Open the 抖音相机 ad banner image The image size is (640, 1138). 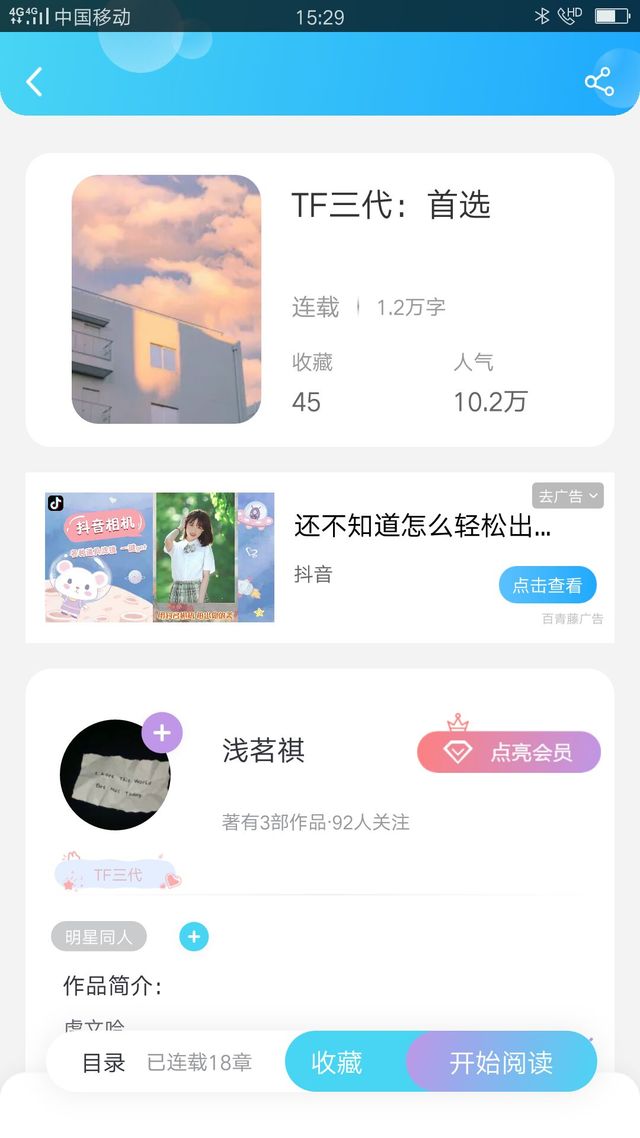point(160,557)
